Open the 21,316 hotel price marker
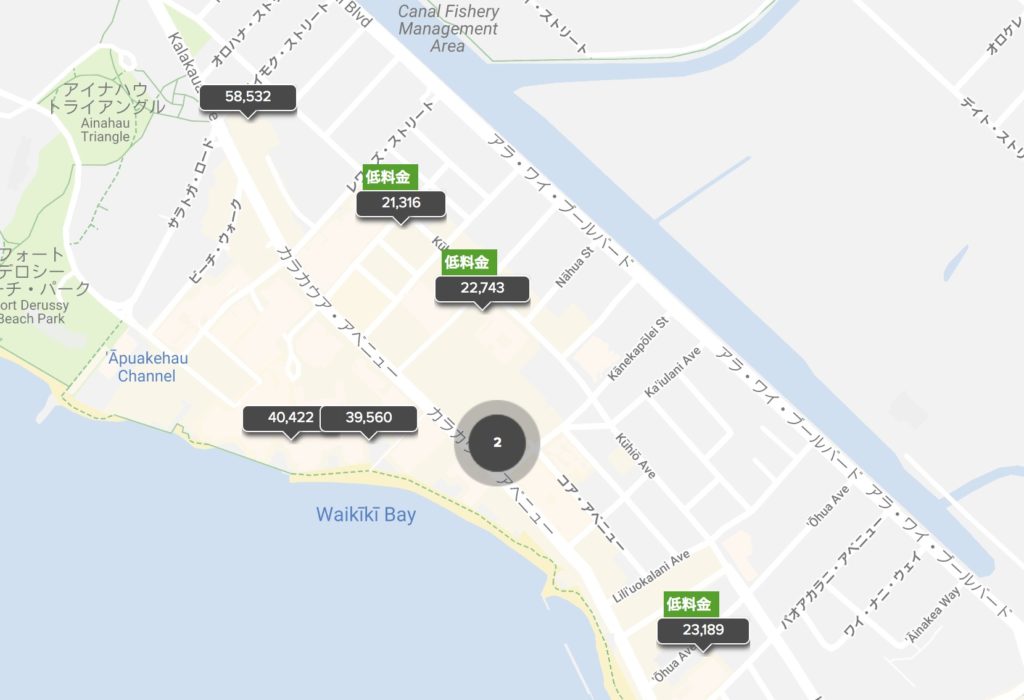This screenshot has width=1024, height=700. pyautogui.click(x=400, y=203)
